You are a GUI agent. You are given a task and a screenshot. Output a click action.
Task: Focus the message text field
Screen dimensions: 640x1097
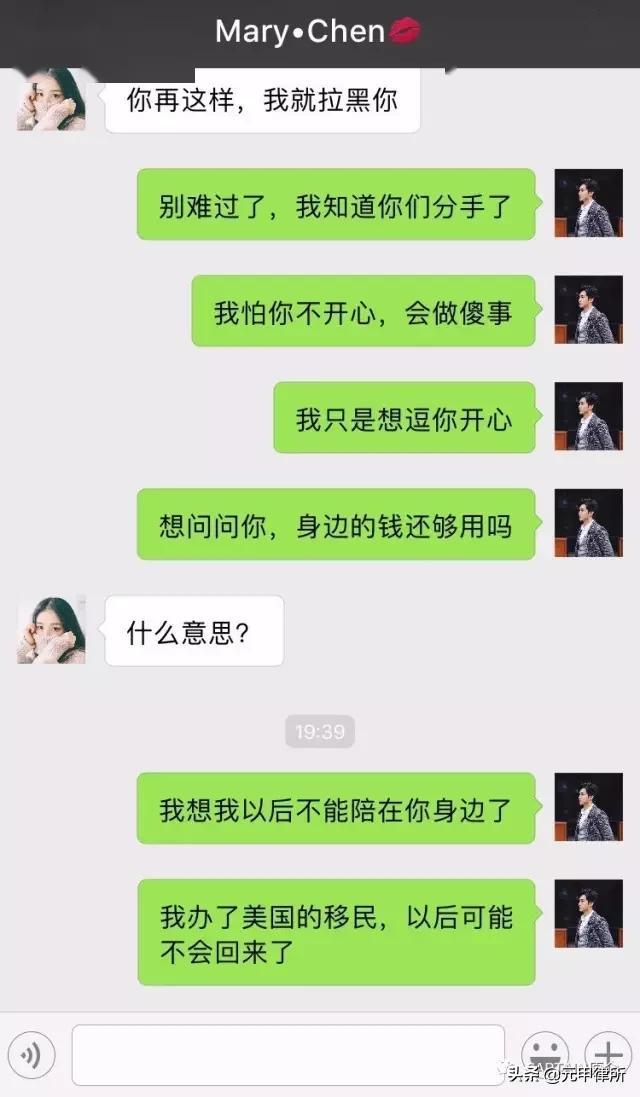point(288,1055)
